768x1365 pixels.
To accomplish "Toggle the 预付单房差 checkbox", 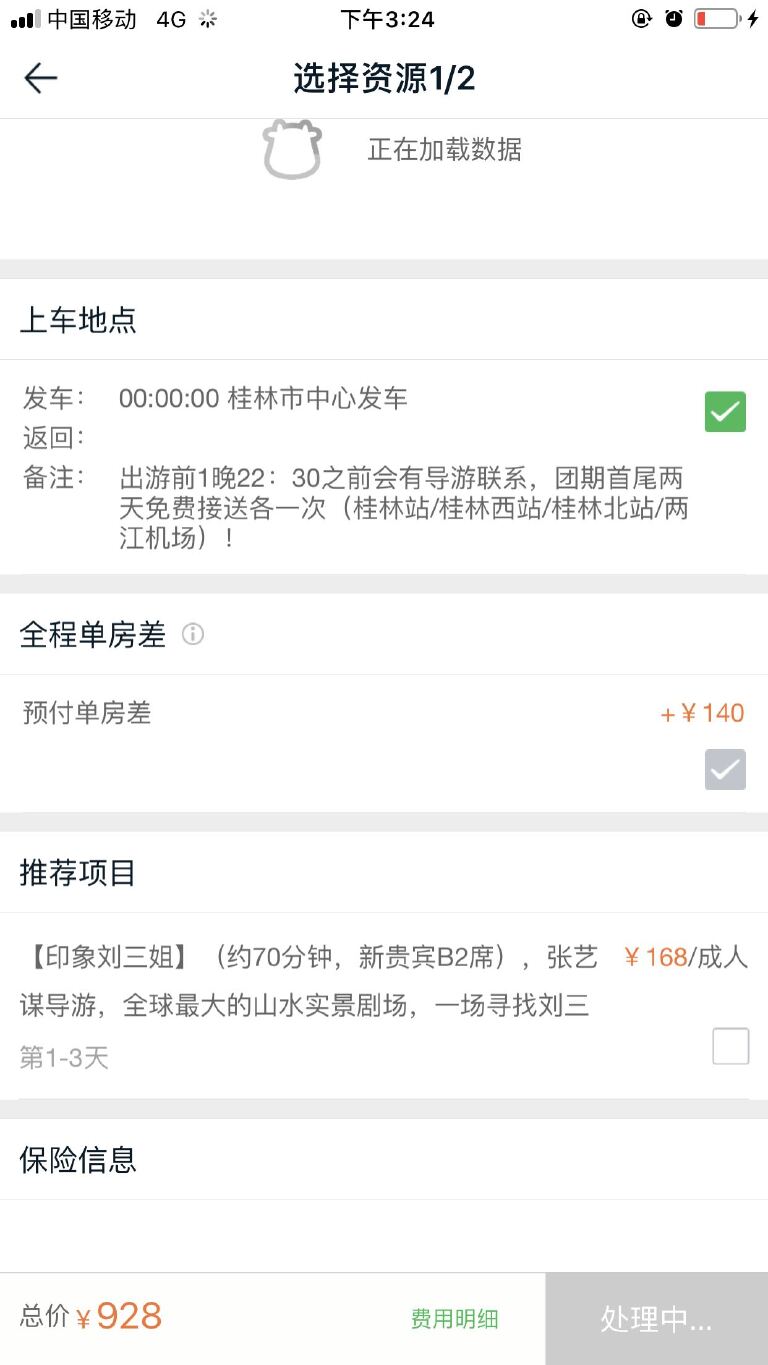I will click(725, 769).
